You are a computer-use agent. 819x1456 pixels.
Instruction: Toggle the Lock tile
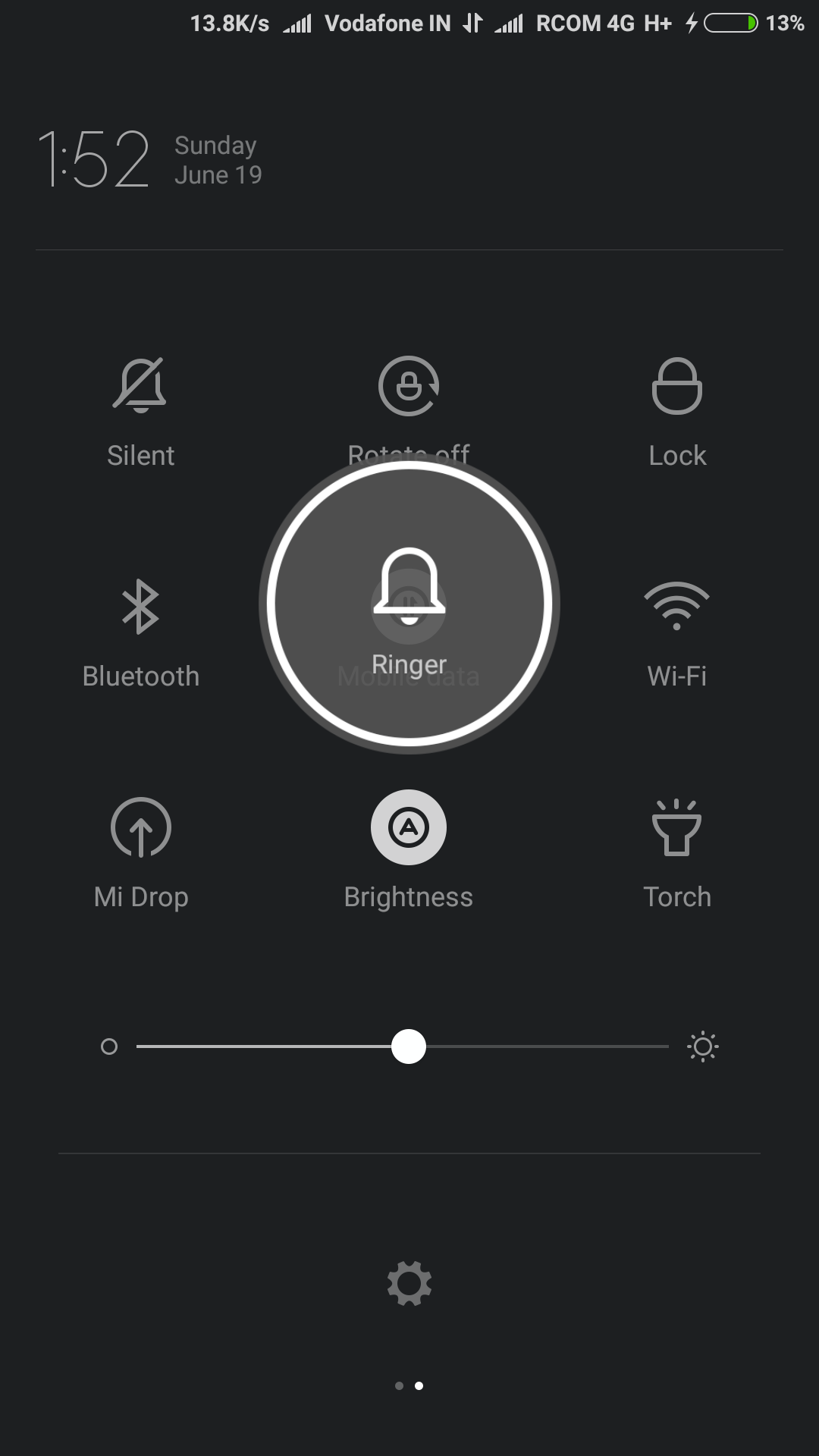pos(676,386)
